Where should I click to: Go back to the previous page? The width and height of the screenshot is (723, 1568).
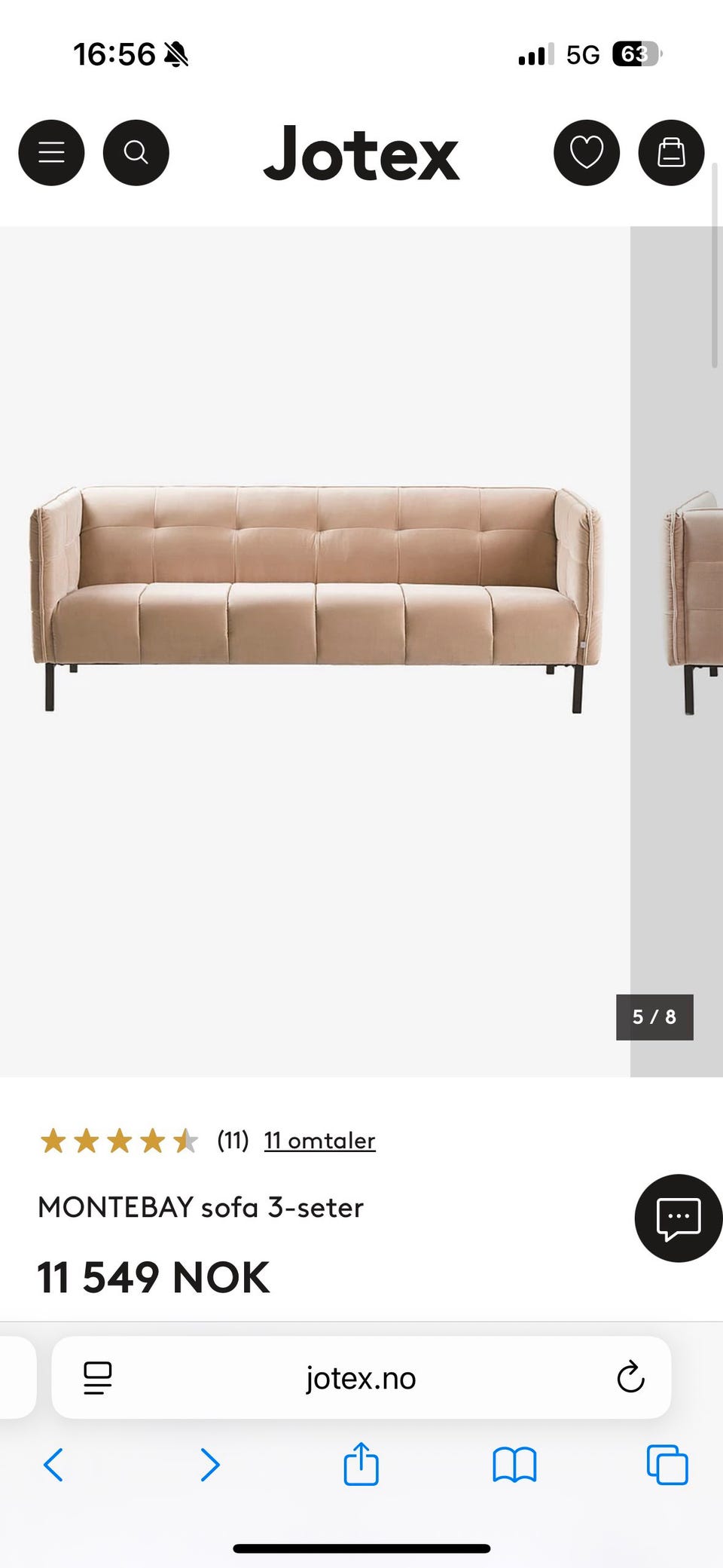pos(53,1465)
